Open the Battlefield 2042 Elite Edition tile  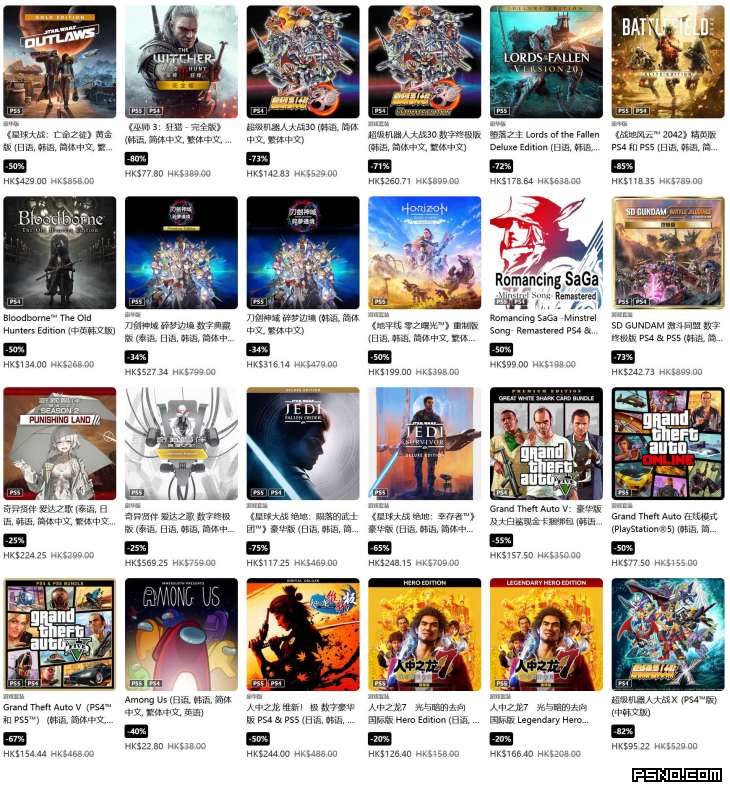click(x=667, y=62)
